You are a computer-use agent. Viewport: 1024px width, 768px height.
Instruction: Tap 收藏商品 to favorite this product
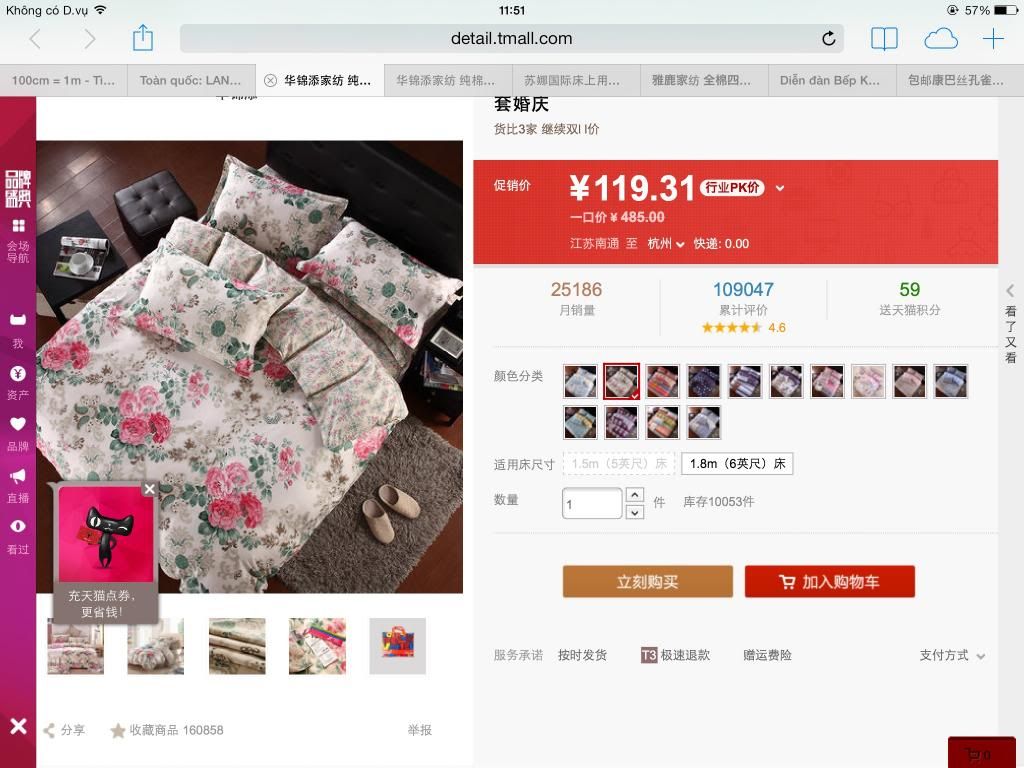166,731
